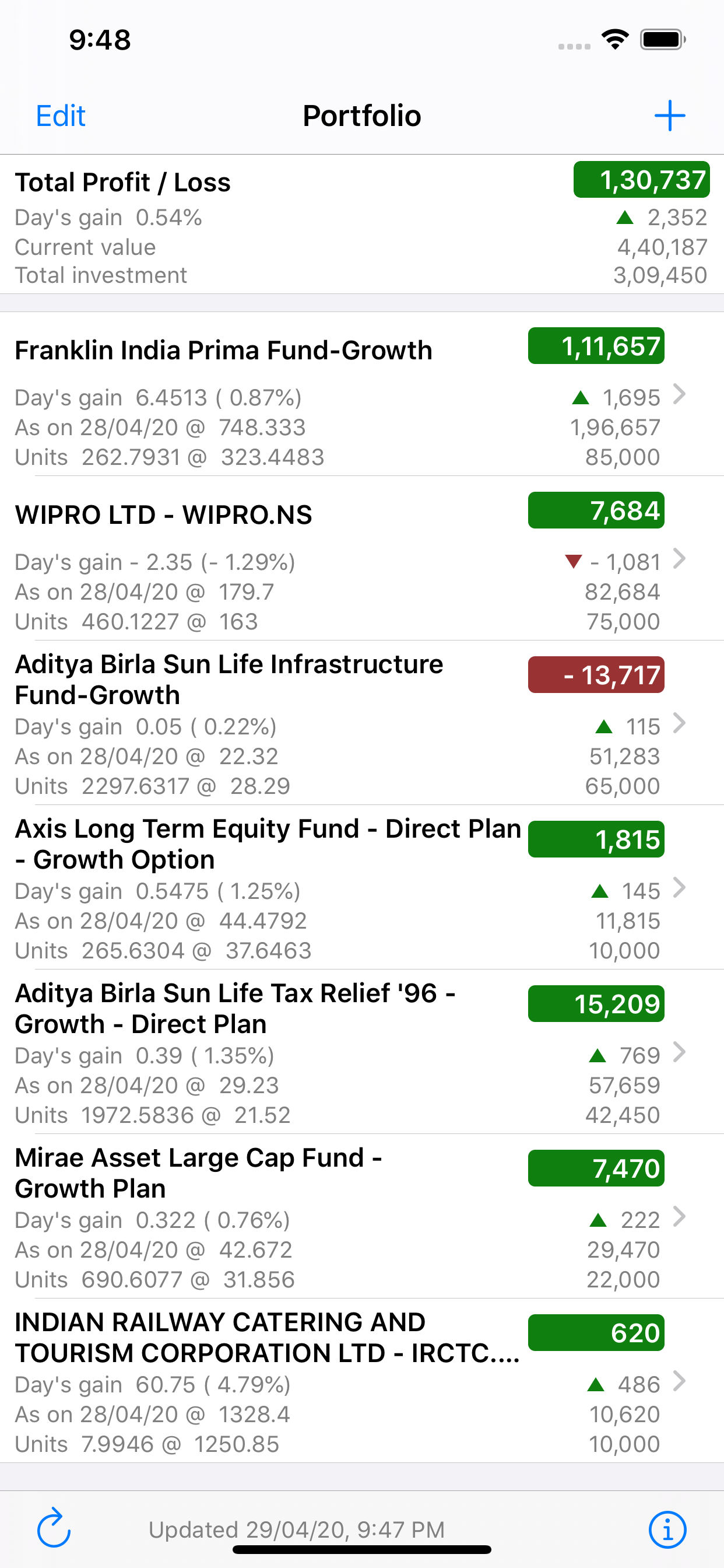The height and width of the screenshot is (1568, 724).
Task: Tap the red loss arrow for WIPRO
Action: click(x=572, y=561)
